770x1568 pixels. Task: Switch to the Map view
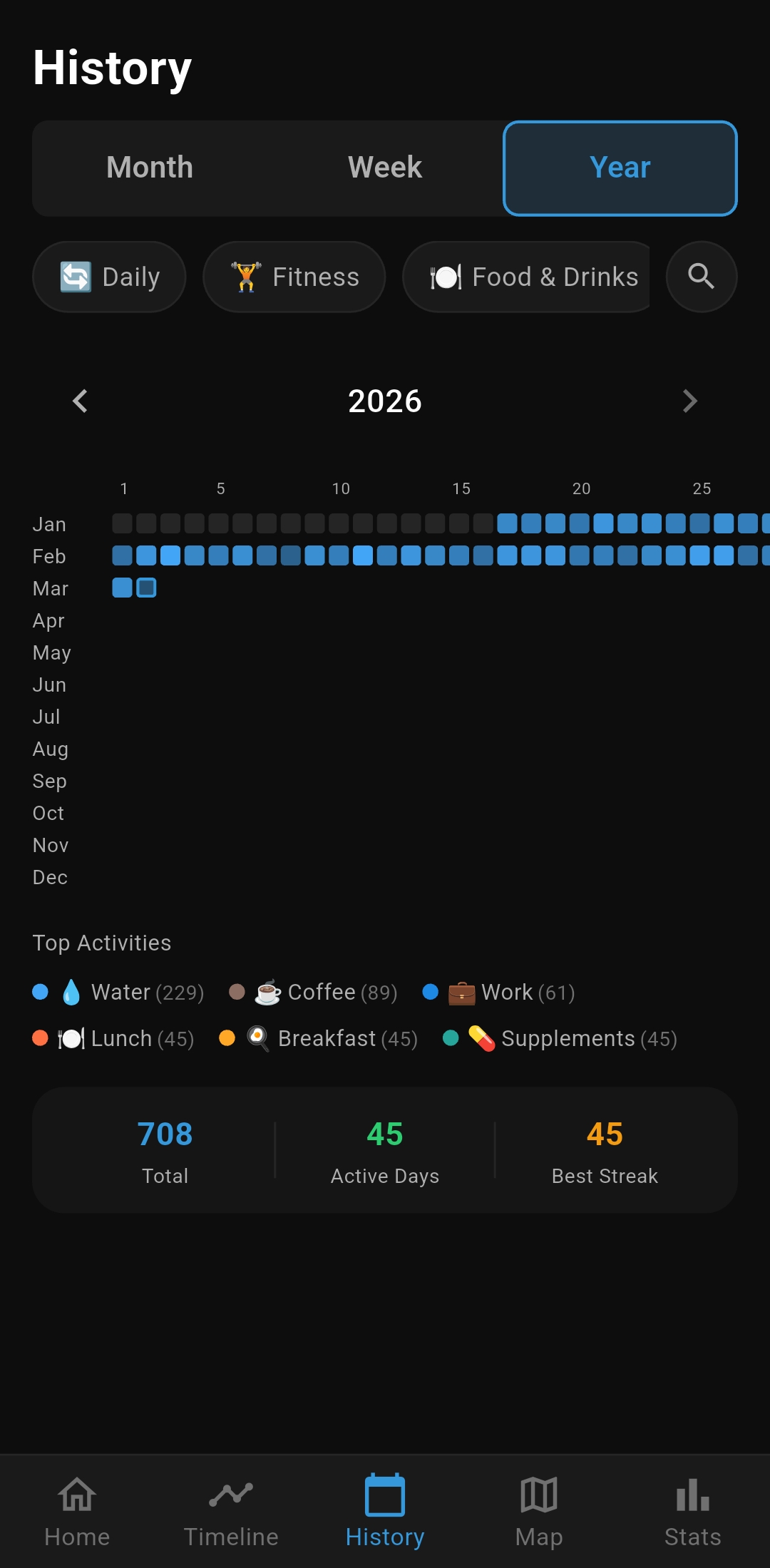[x=538, y=1512]
